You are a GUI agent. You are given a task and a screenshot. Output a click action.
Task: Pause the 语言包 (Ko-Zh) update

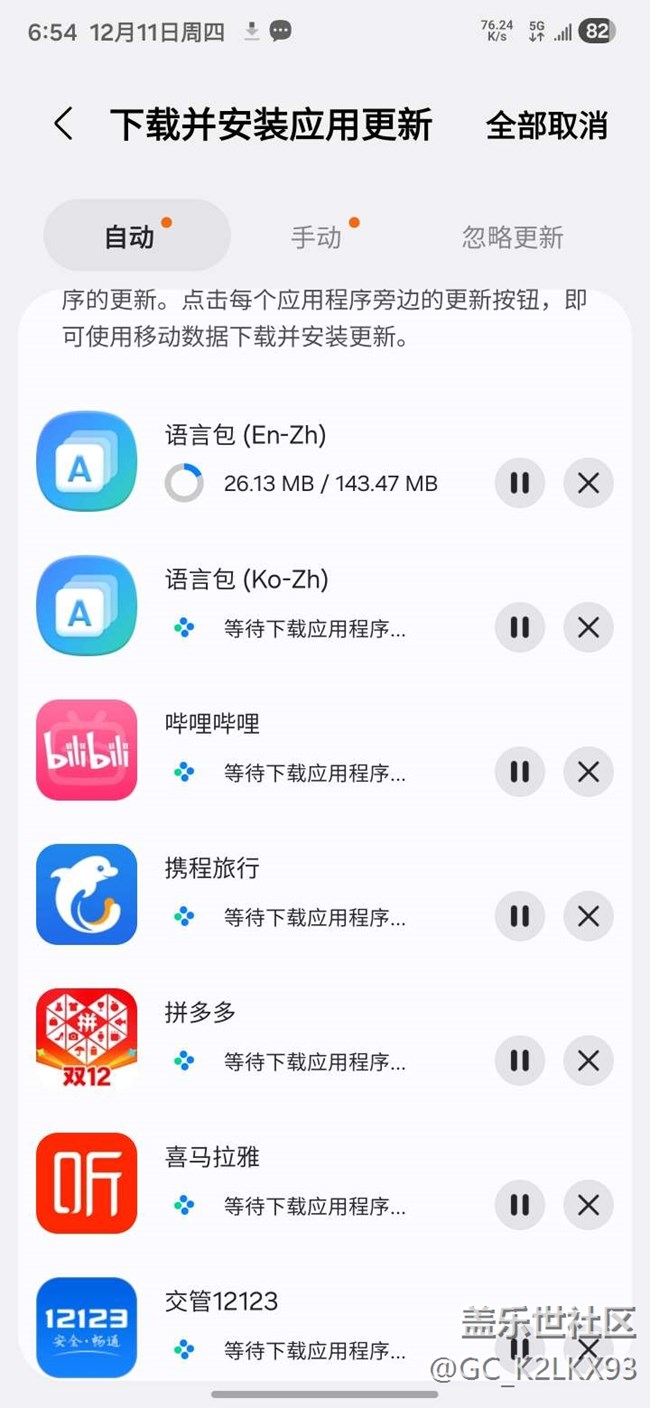coord(519,628)
